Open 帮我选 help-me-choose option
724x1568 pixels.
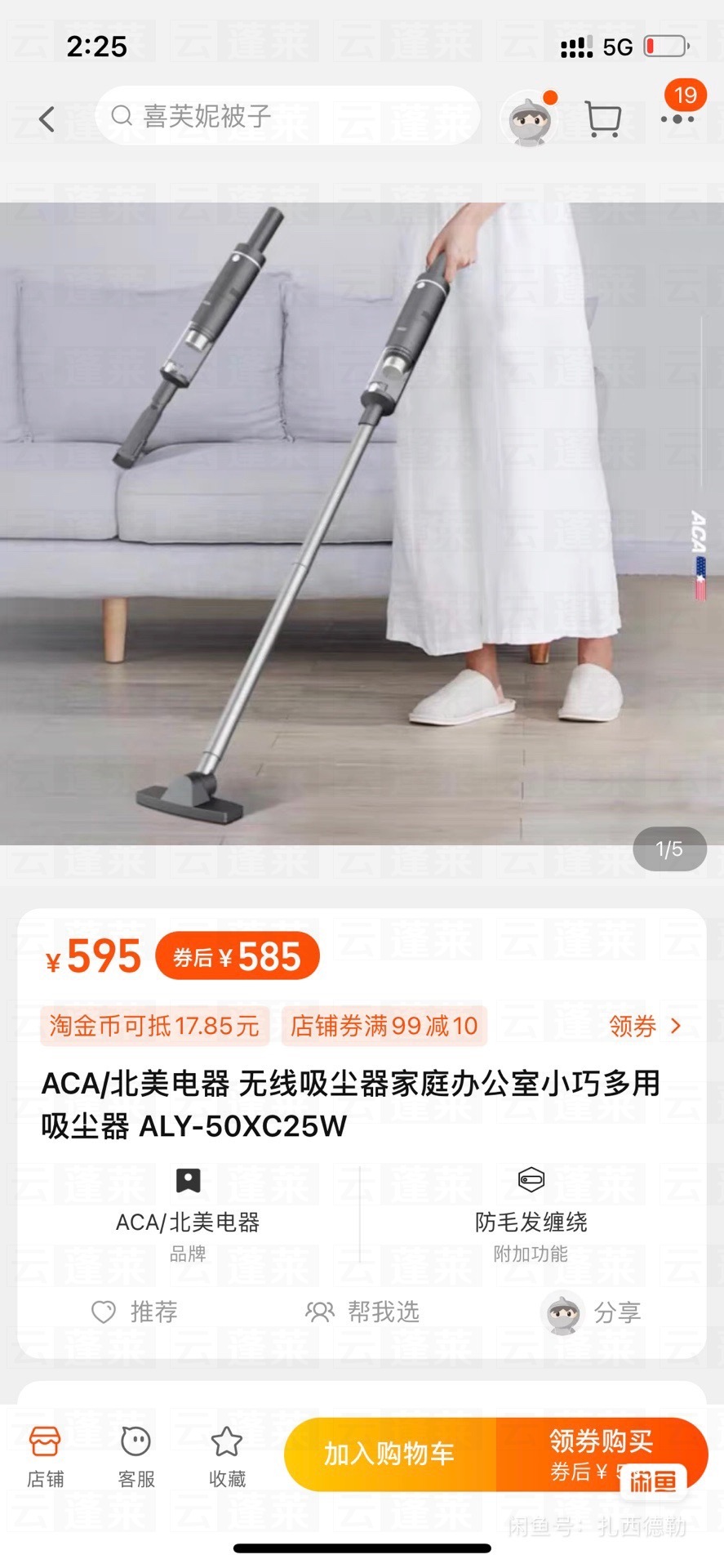(x=362, y=1312)
